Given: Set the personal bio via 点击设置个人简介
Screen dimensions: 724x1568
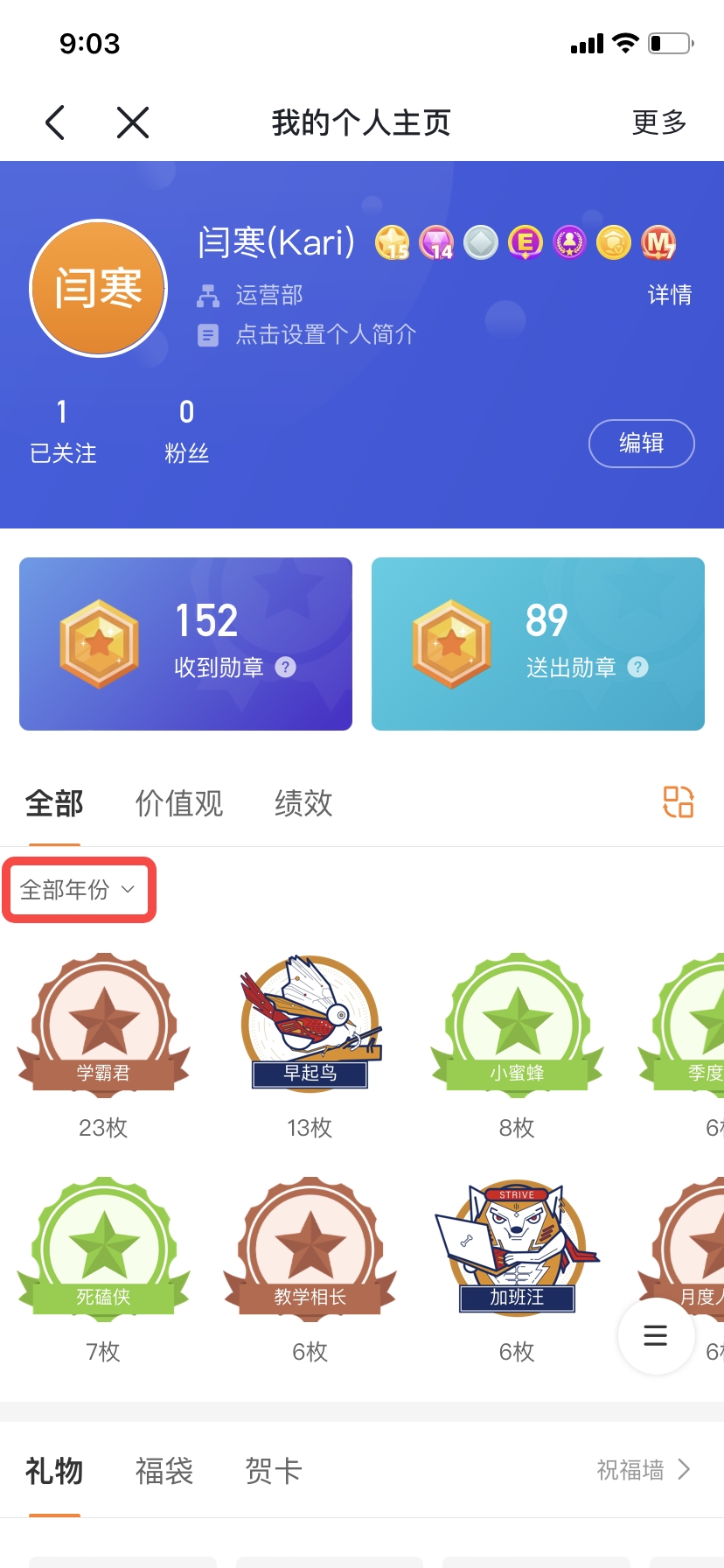Looking at the screenshot, I should 325,334.
